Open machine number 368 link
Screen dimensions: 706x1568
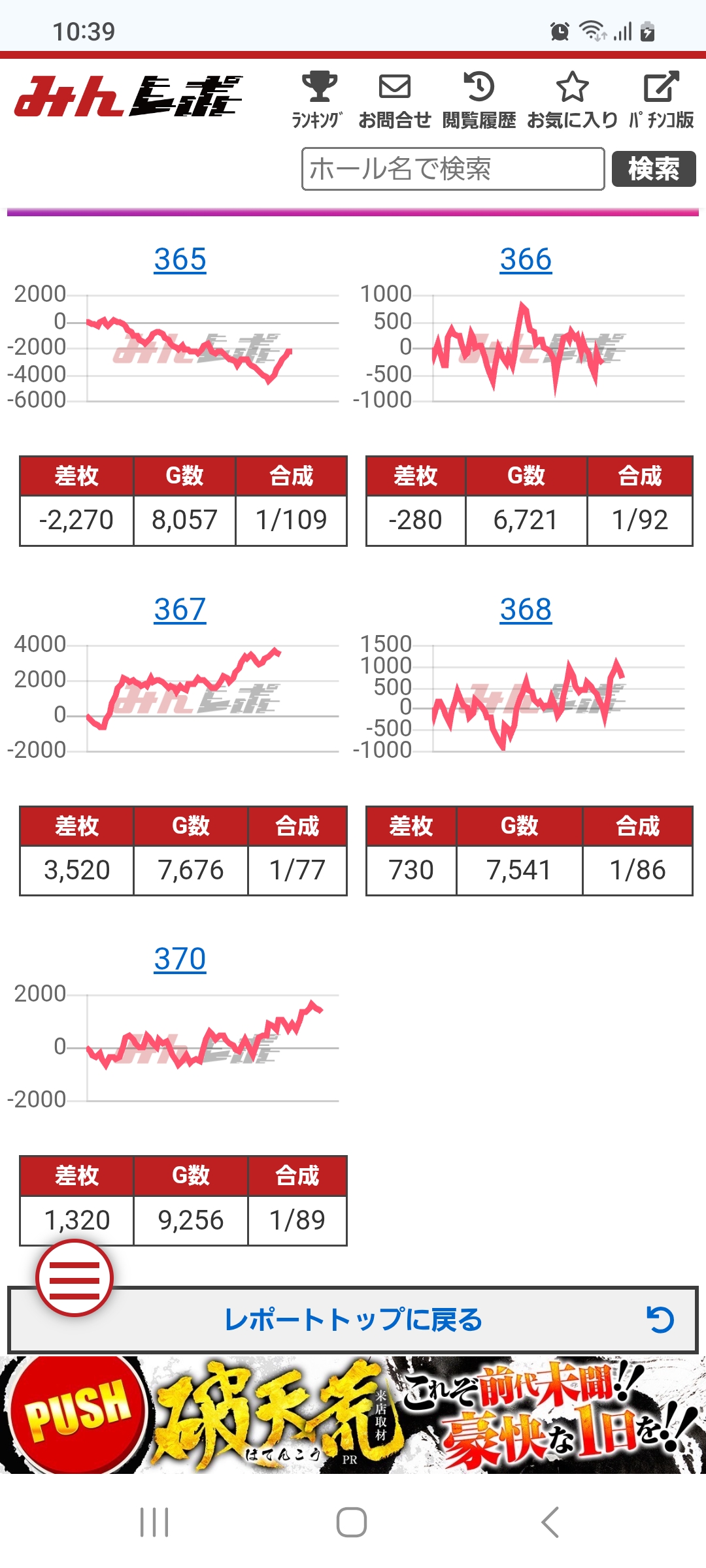coord(526,610)
